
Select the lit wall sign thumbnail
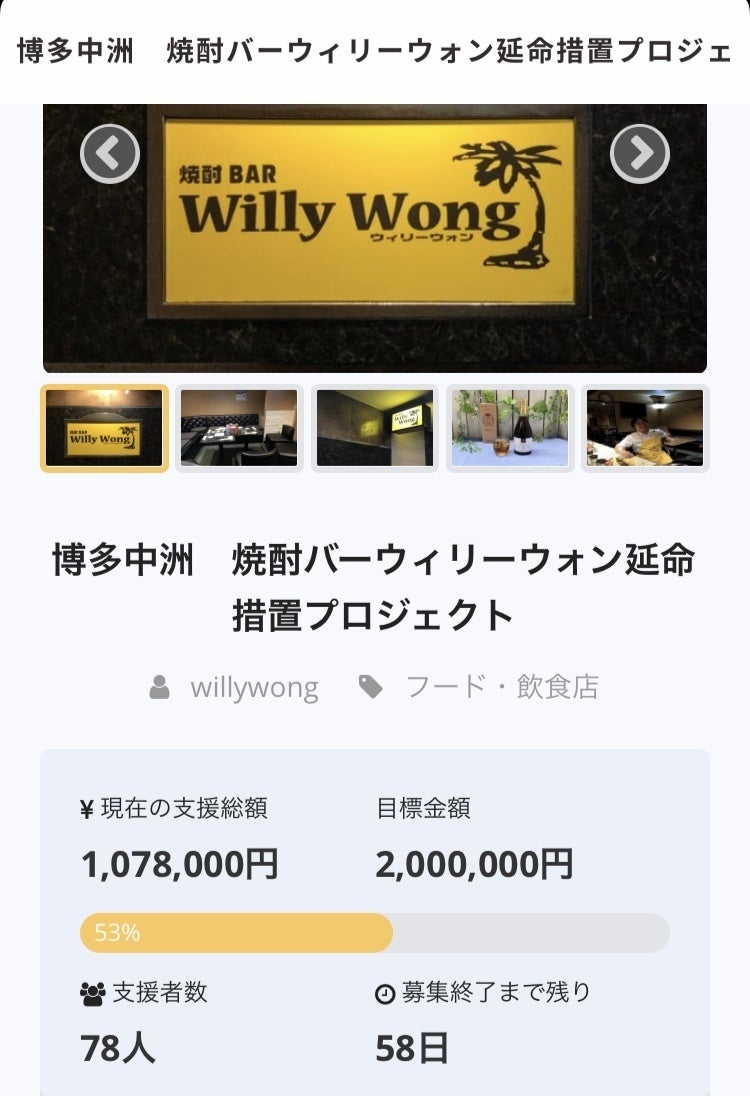pyautogui.click(x=375, y=428)
